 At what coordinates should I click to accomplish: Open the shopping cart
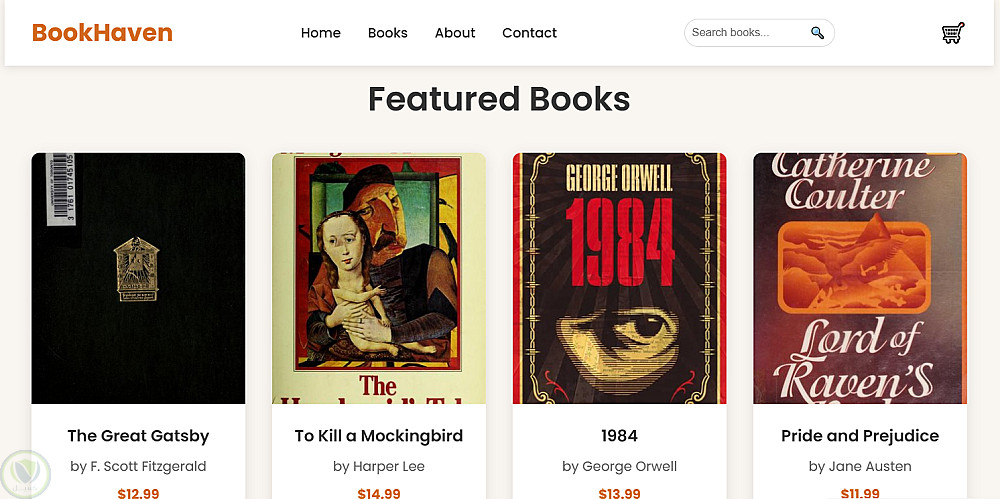click(x=953, y=33)
